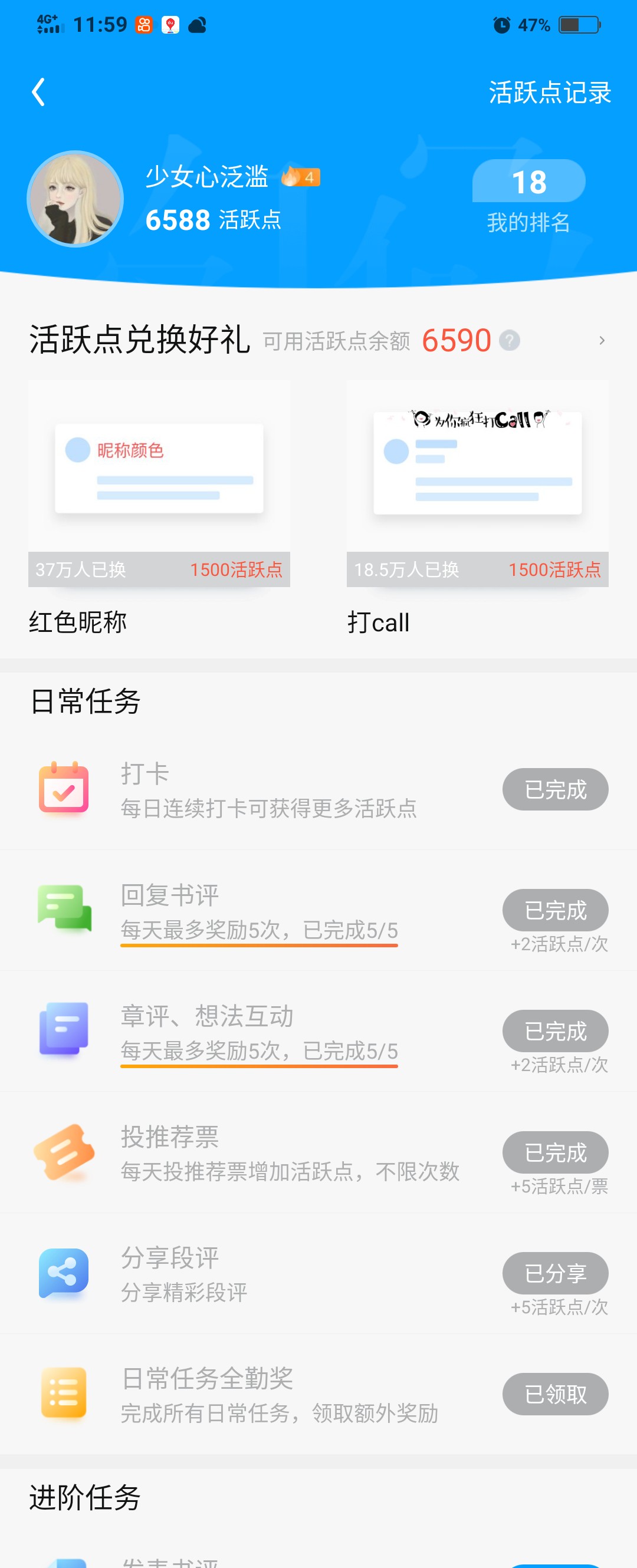View 我的排名 ranking badge
The height and width of the screenshot is (1568, 637).
528,196
